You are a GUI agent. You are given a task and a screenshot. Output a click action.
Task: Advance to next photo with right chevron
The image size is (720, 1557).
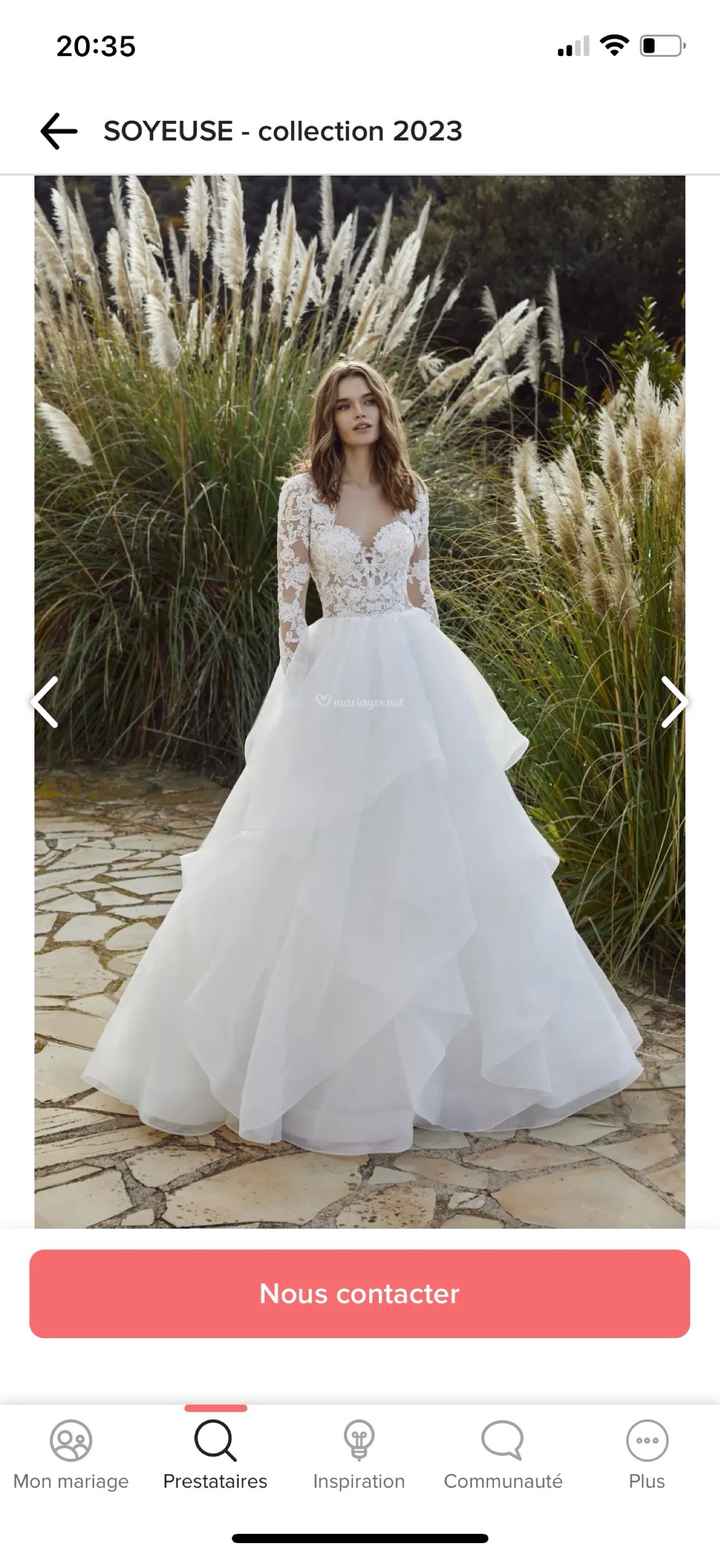(676, 702)
